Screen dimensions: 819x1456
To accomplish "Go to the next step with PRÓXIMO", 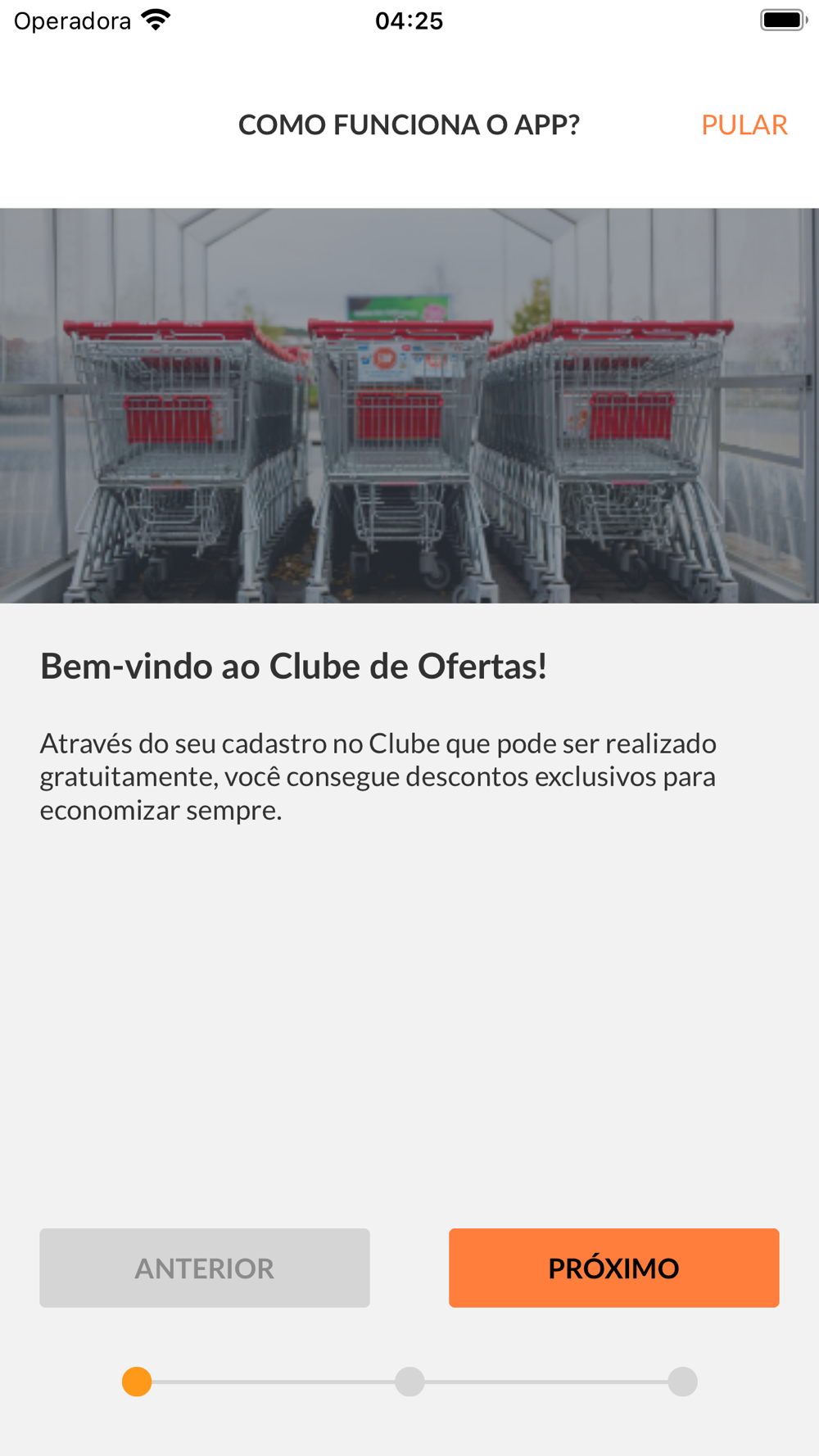I will pos(613,1267).
